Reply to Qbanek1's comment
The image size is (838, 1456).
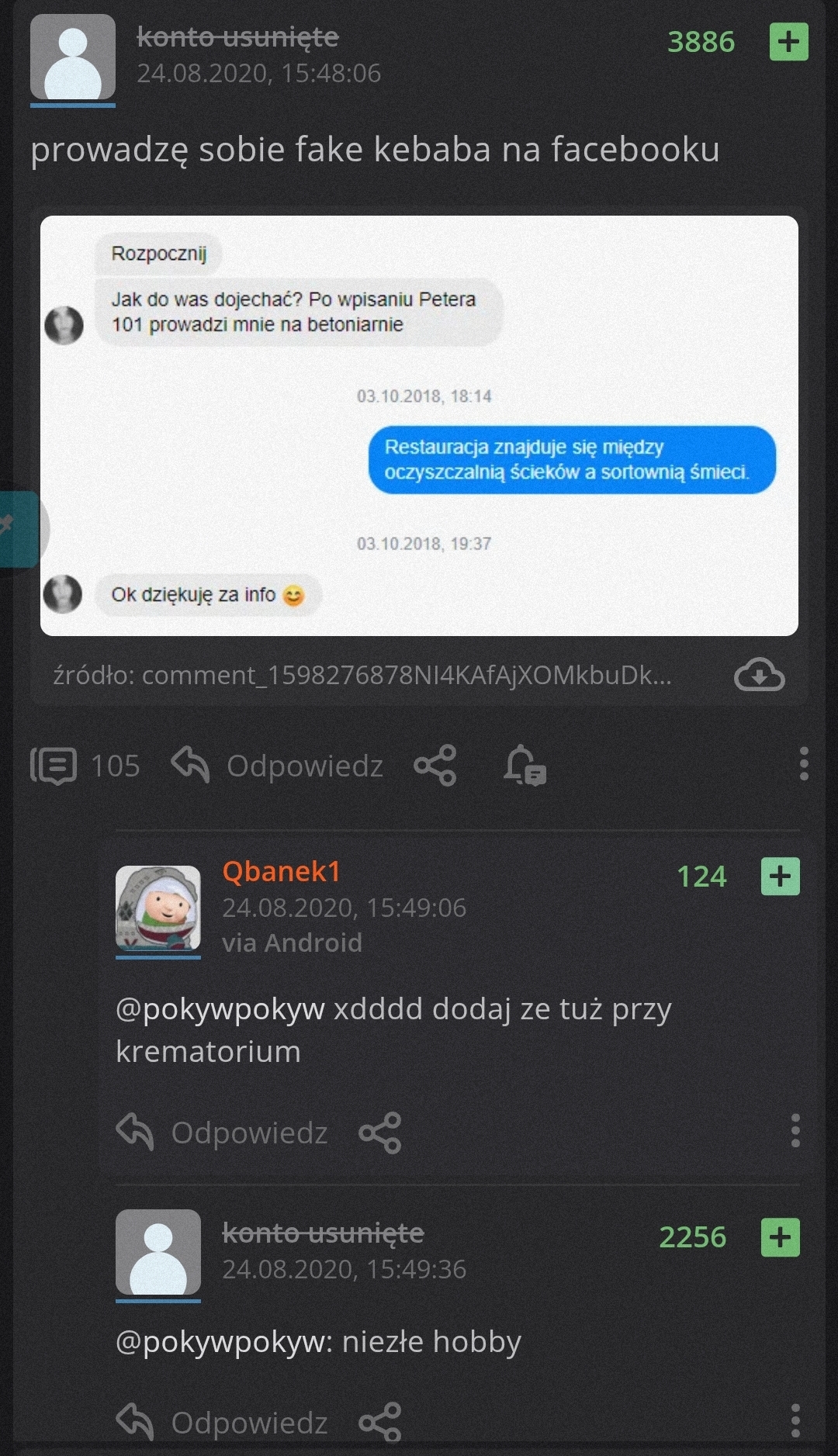(x=223, y=1133)
